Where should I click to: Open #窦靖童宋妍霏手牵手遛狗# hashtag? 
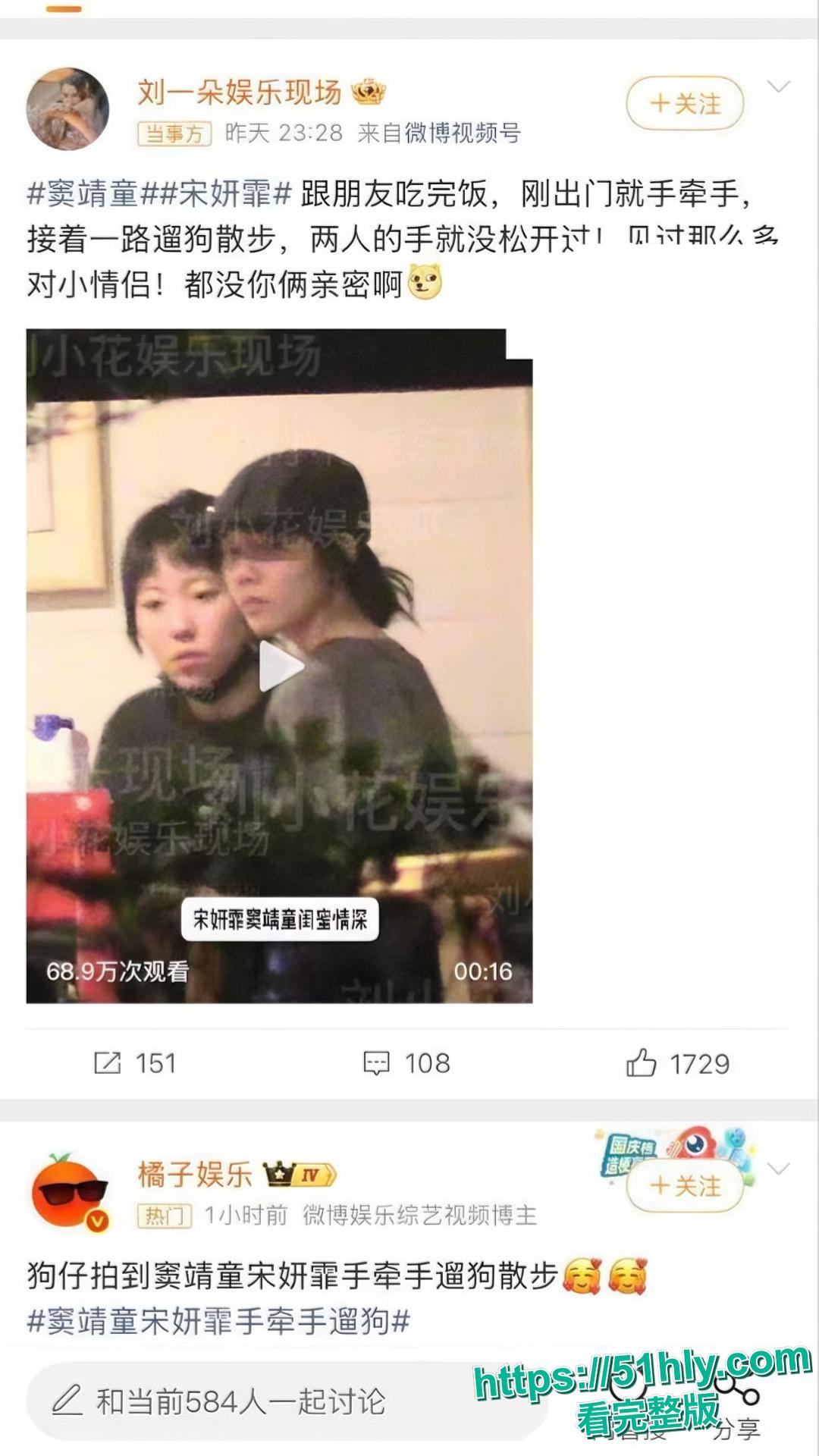[x=218, y=1320]
